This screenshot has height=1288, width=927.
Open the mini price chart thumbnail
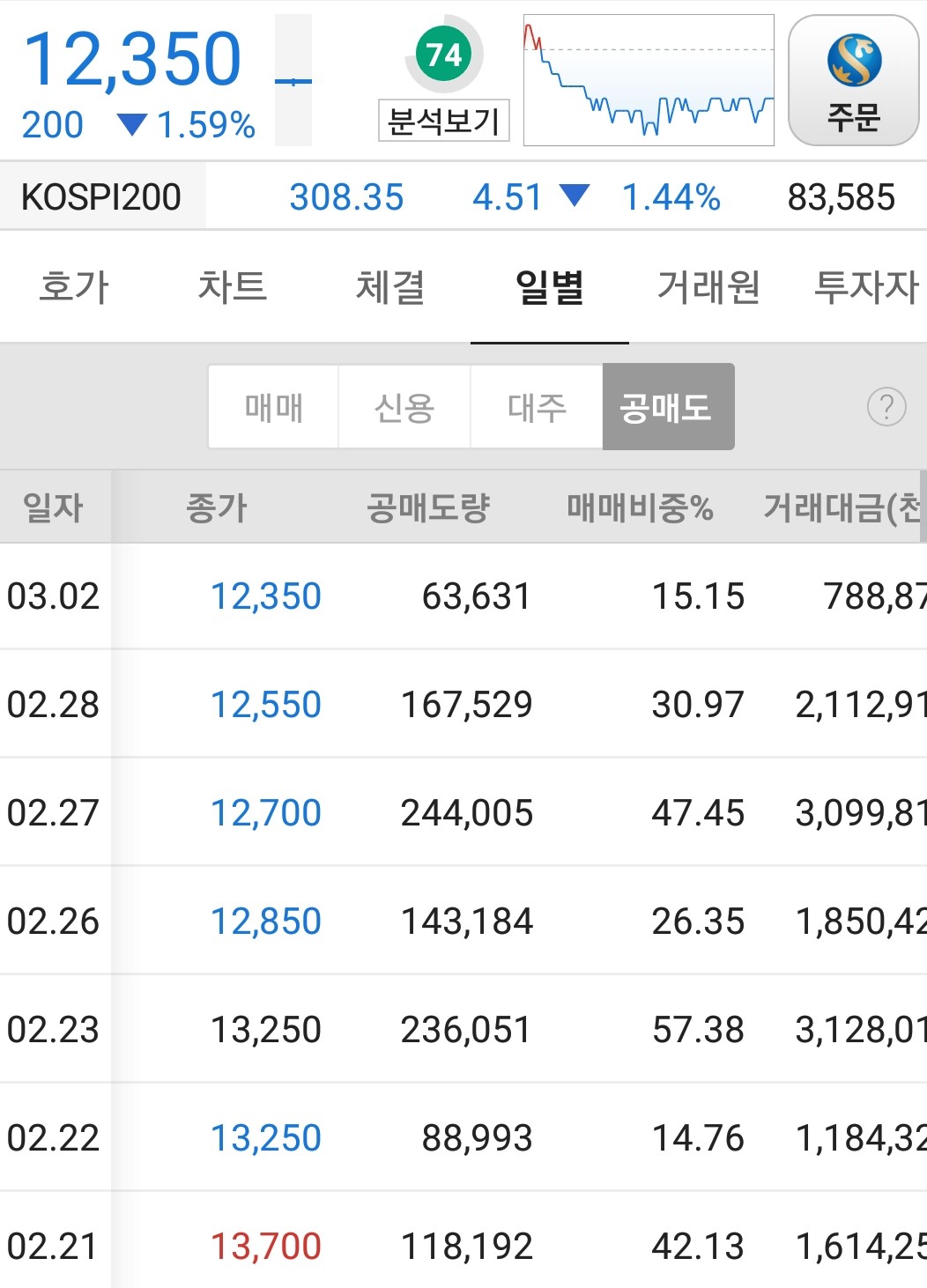tap(649, 78)
